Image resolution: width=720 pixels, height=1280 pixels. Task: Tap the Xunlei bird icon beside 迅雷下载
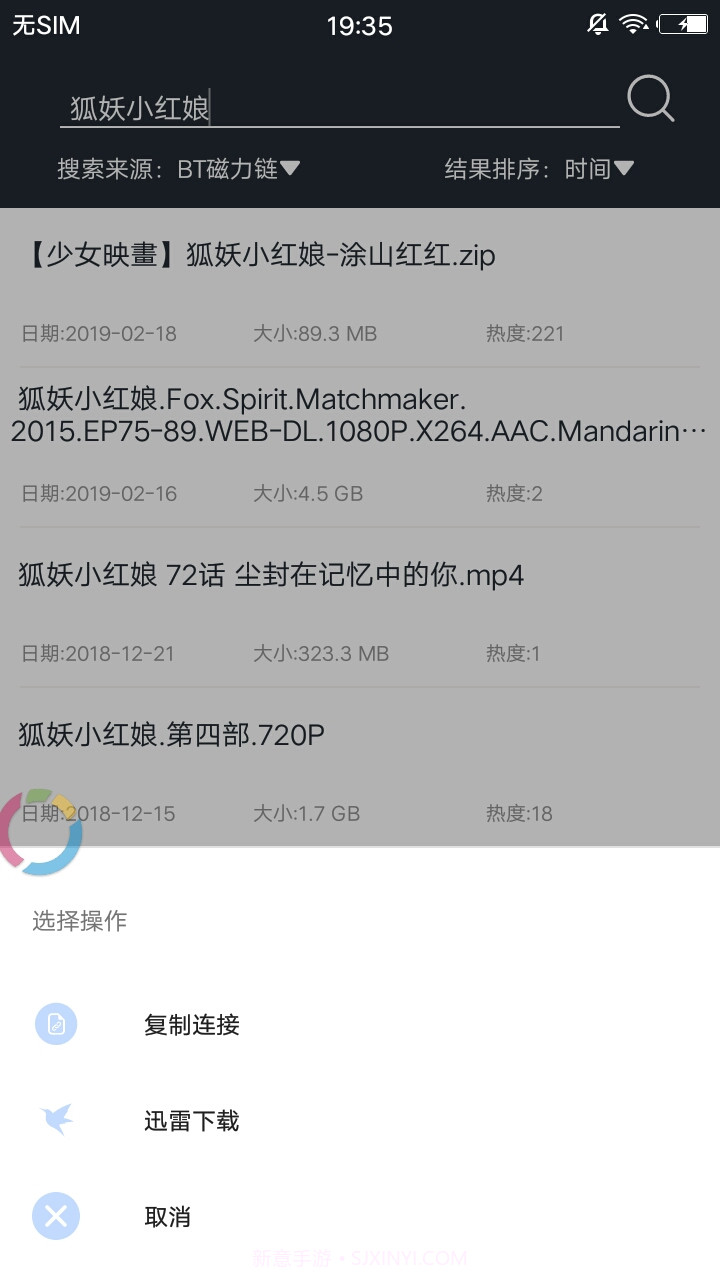55,1120
